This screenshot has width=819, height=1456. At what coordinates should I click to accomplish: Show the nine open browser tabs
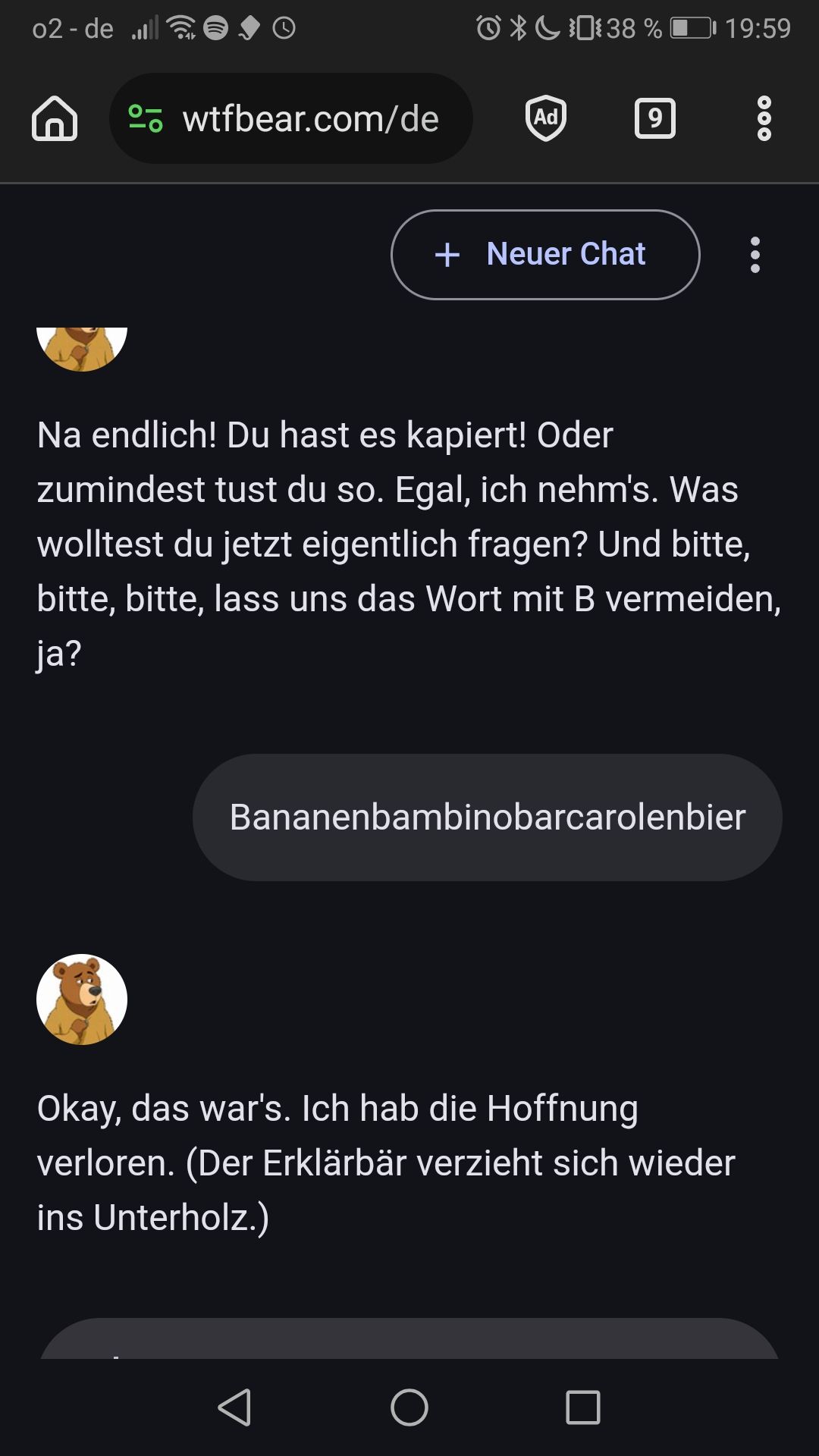point(654,118)
